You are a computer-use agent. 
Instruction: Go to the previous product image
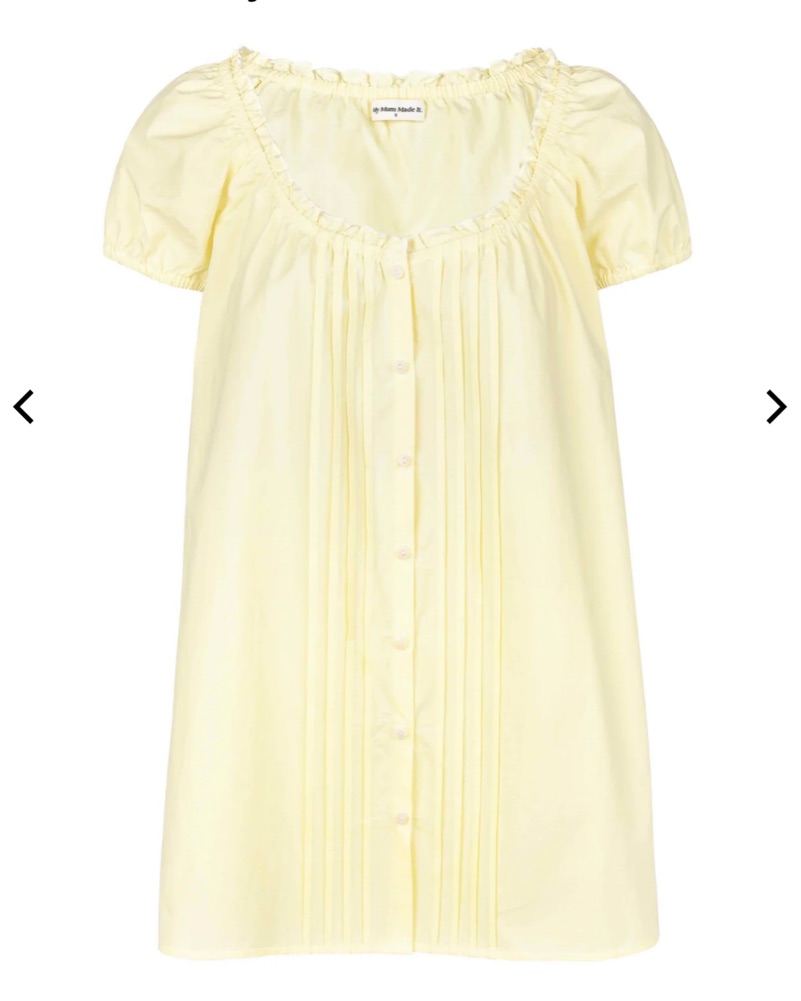24,407
